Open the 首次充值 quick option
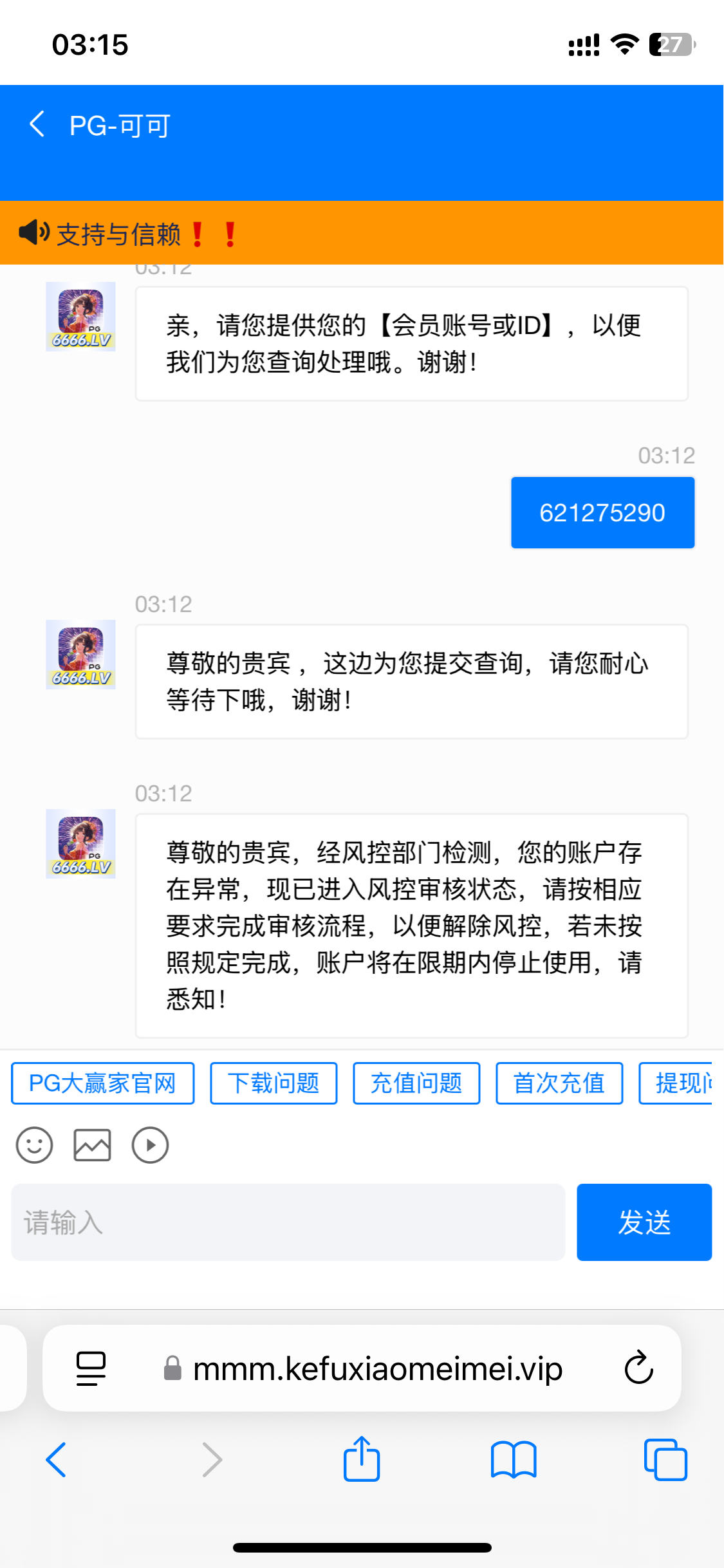 point(559,1083)
